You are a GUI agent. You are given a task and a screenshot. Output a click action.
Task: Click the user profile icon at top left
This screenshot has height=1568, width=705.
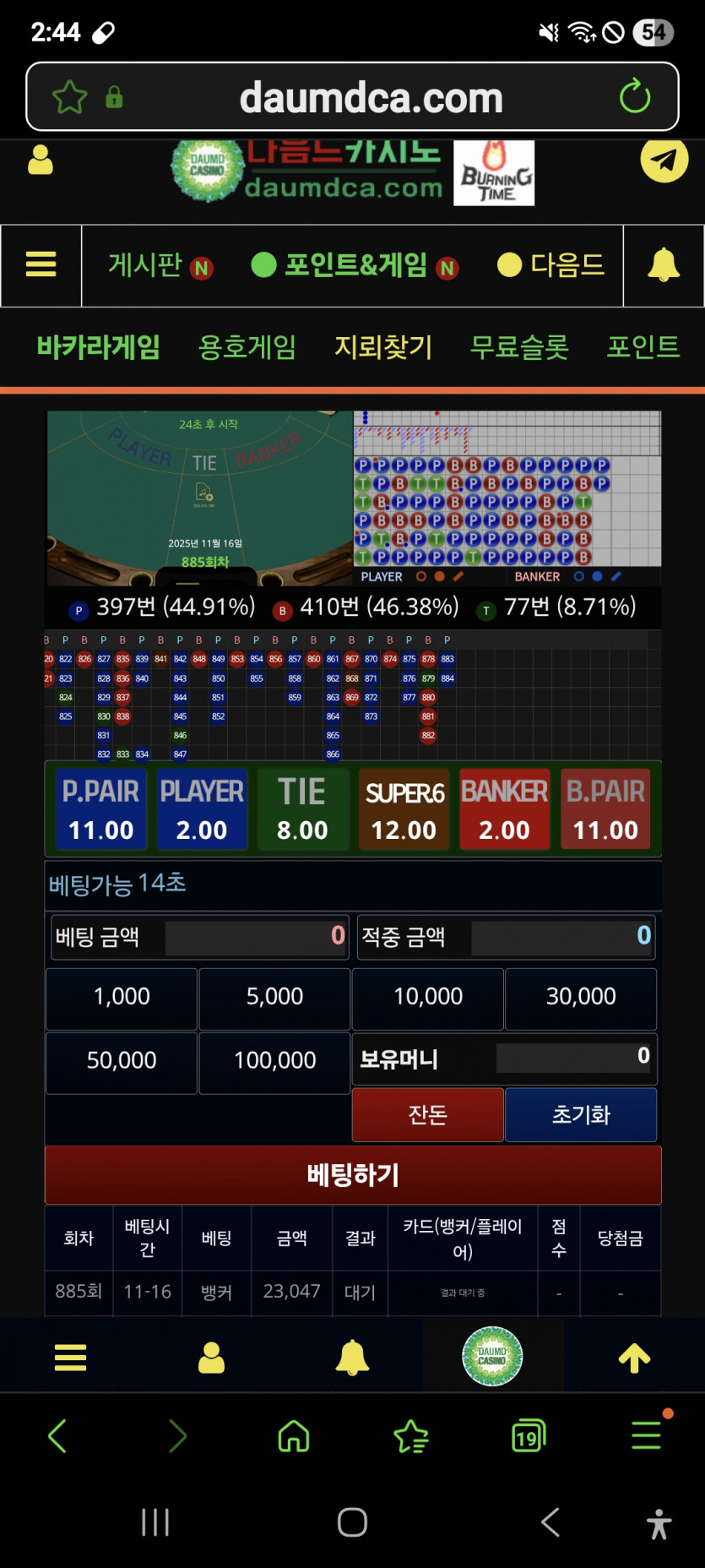pos(40,161)
